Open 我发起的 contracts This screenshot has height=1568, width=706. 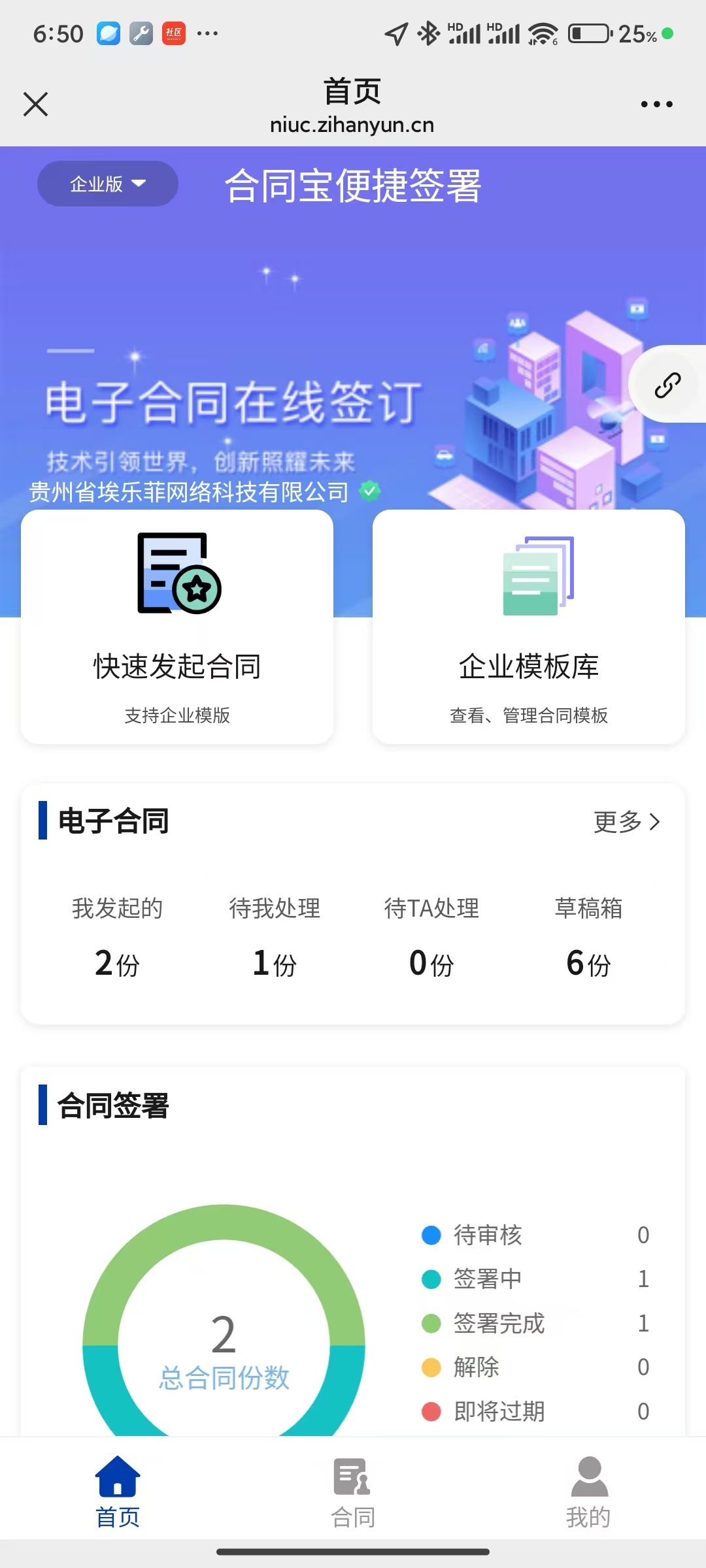[118, 936]
